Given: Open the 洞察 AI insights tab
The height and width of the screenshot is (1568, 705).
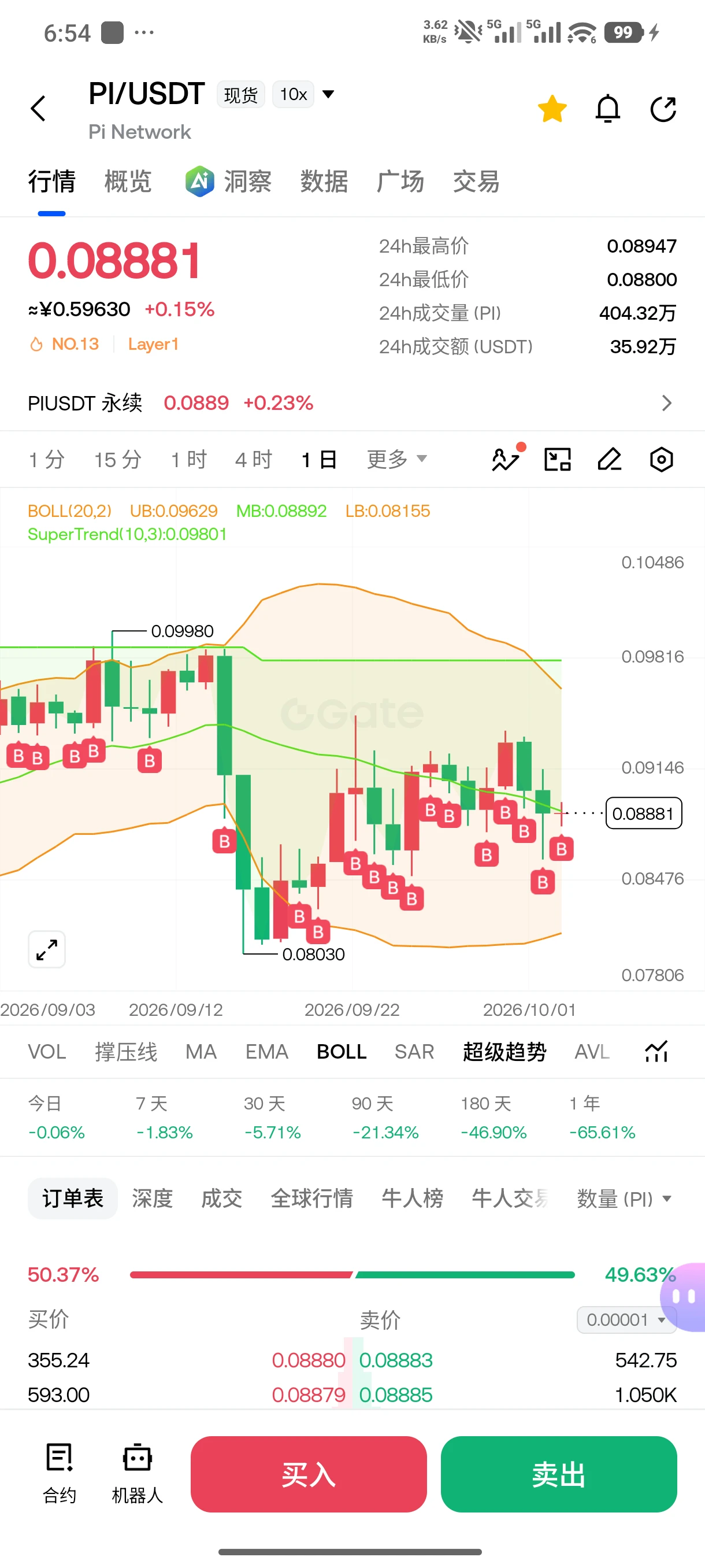Looking at the screenshot, I should 228,182.
